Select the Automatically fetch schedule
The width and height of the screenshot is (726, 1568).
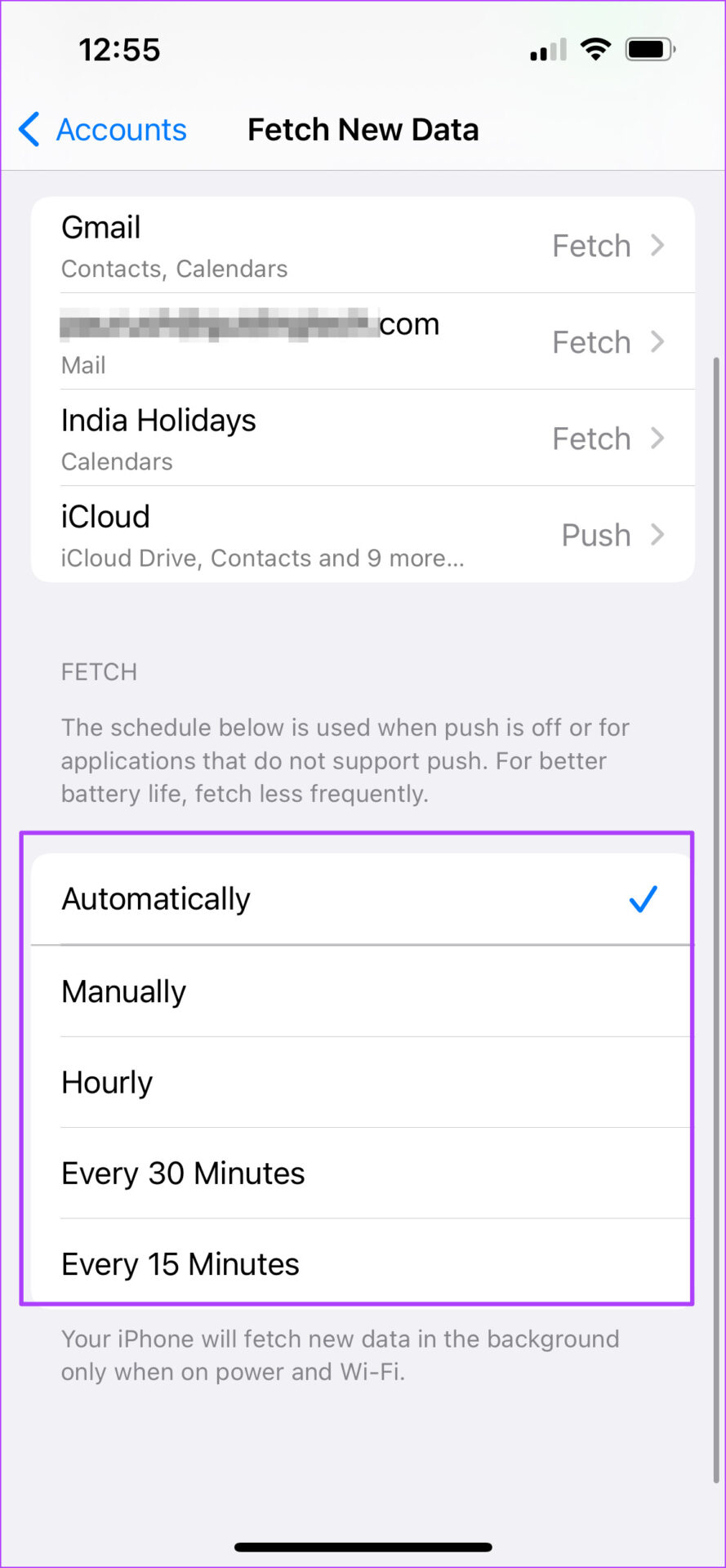click(x=363, y=899)
